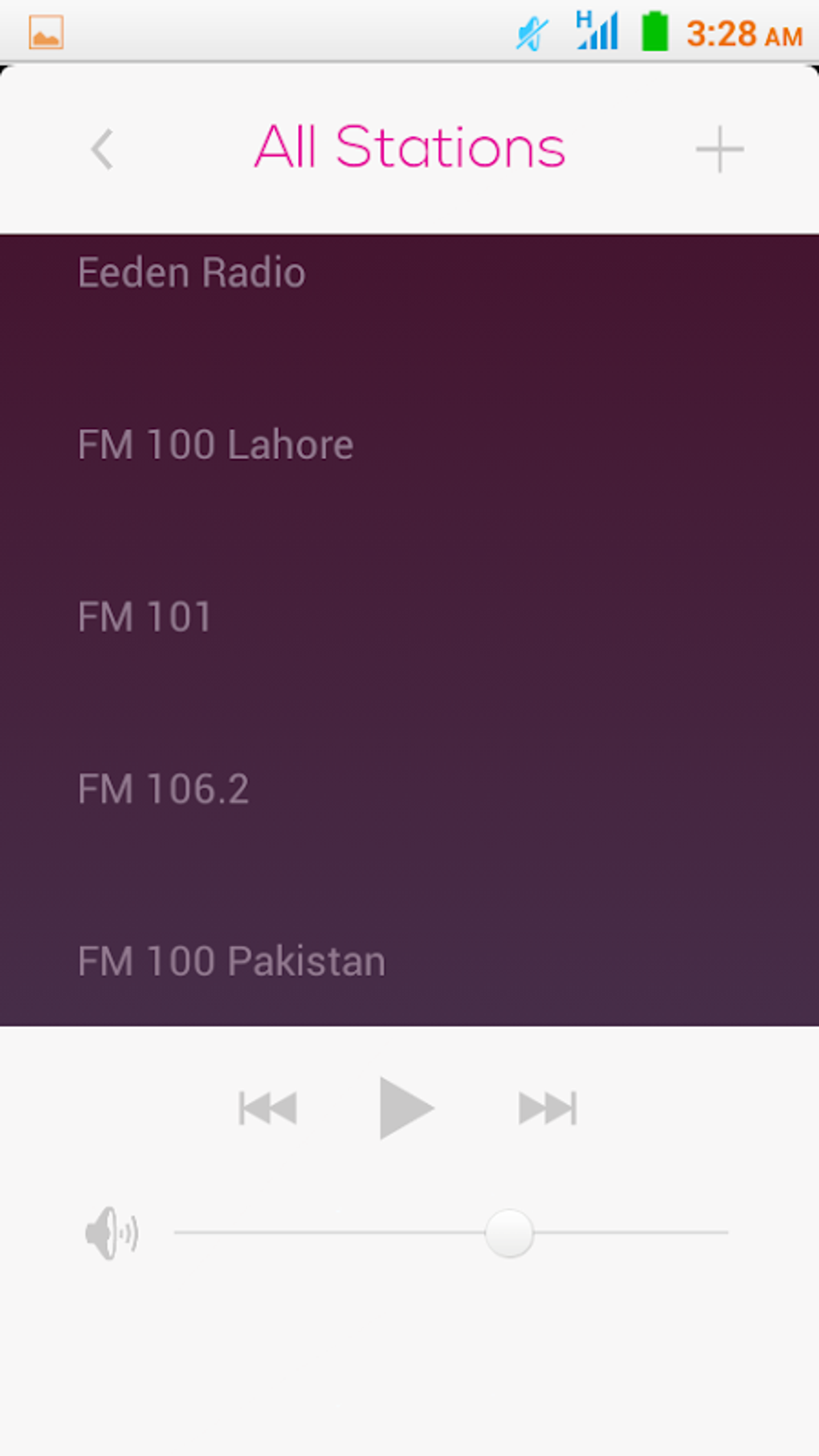Select the All Stations title
This screenshot has height=1456, width=819.
(409, 147)
